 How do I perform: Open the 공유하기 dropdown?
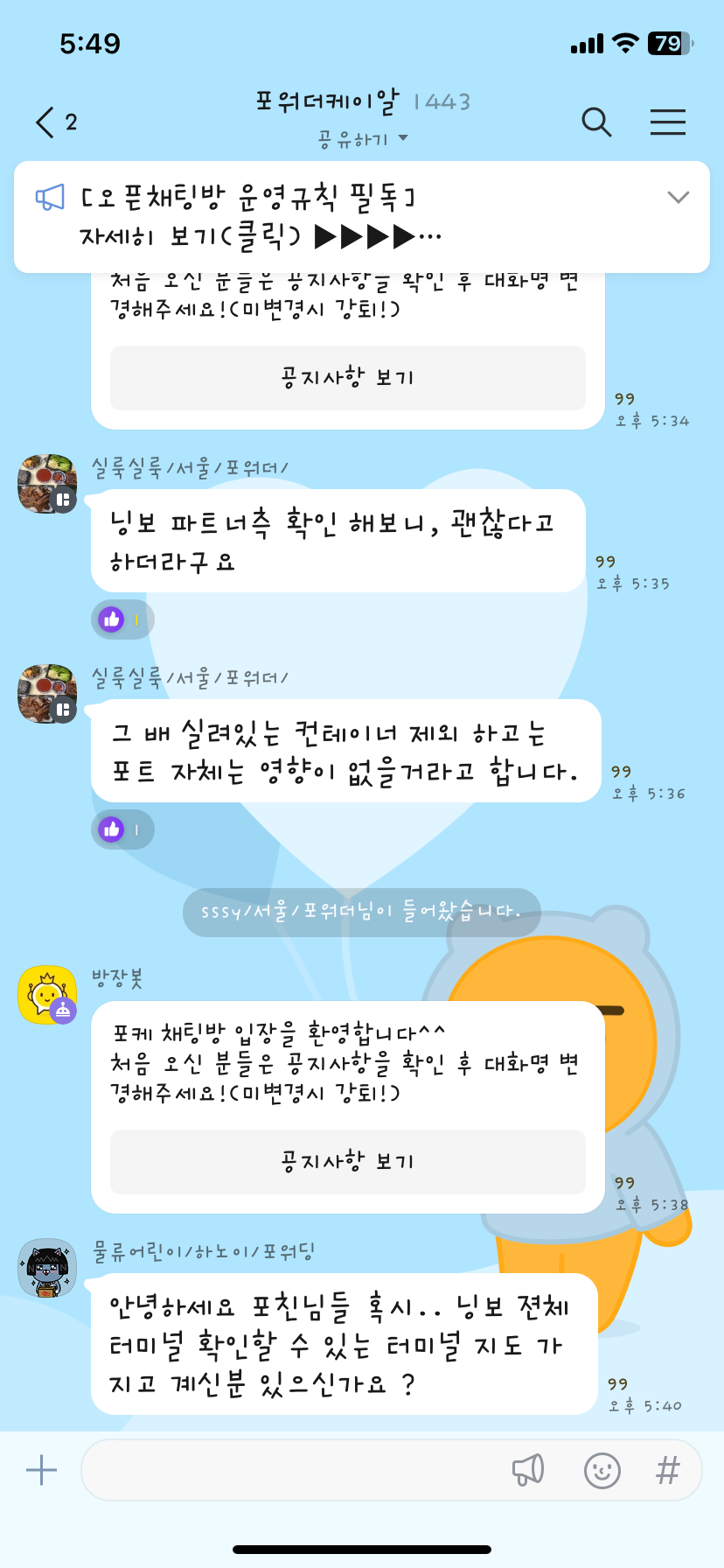[362, 139]
